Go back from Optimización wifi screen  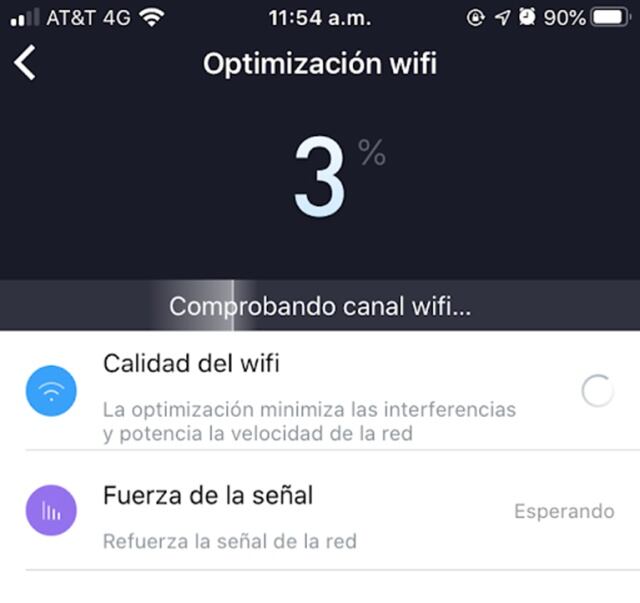click(x=25, y=63)
